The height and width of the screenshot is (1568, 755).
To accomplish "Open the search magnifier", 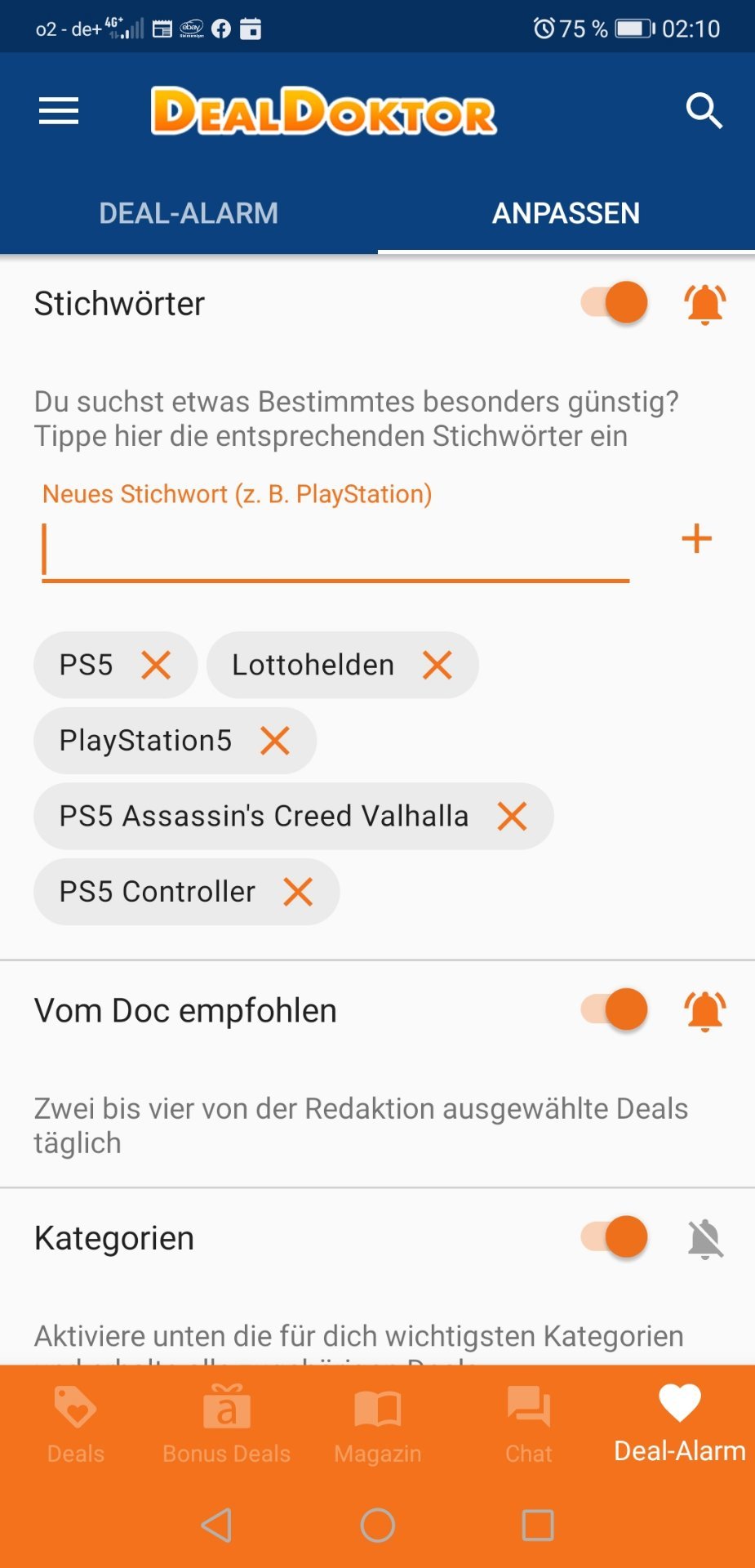I will tap(704, 111).
